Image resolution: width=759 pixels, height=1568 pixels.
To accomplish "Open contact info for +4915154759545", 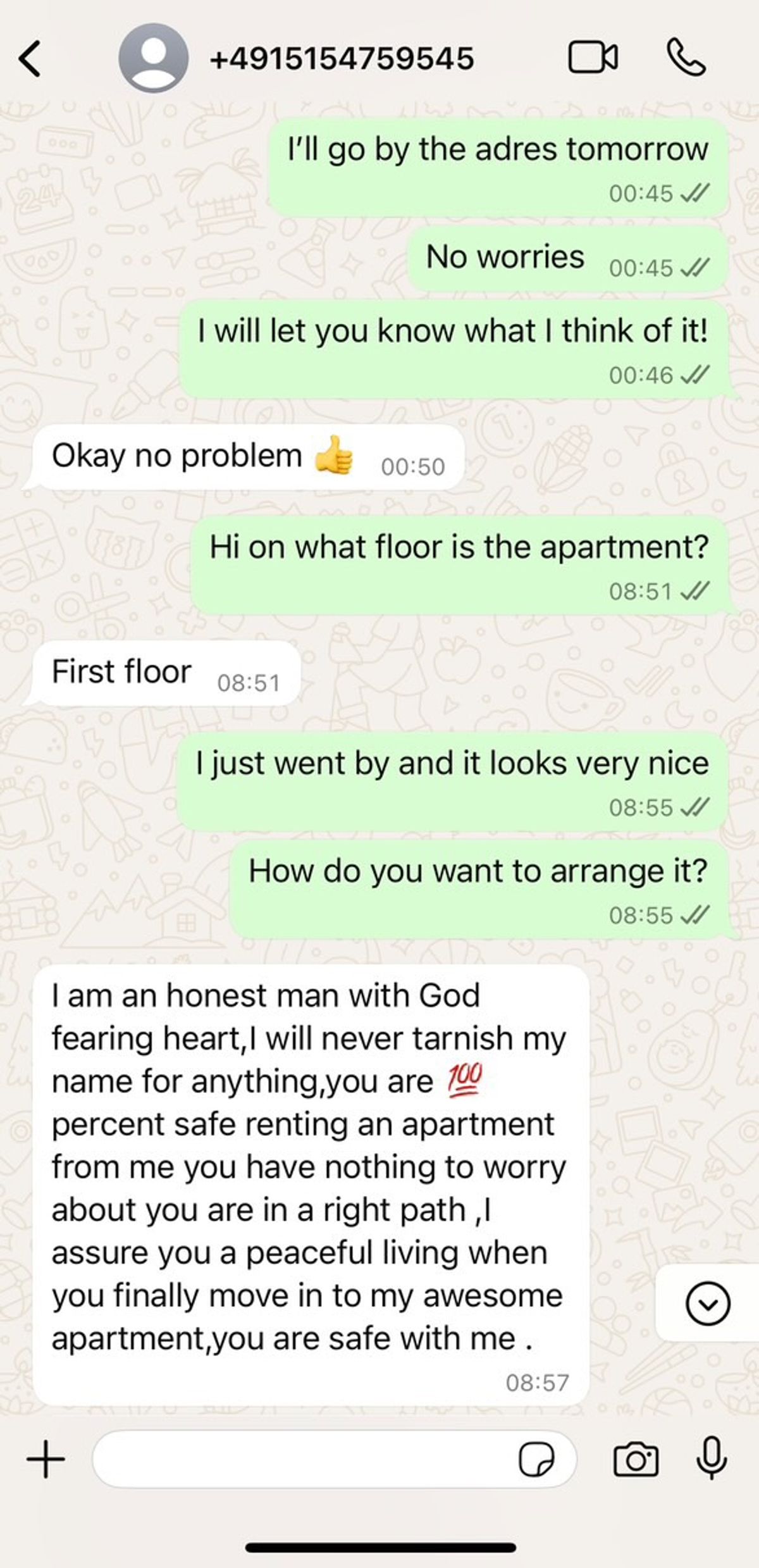I will pos(342,59).
